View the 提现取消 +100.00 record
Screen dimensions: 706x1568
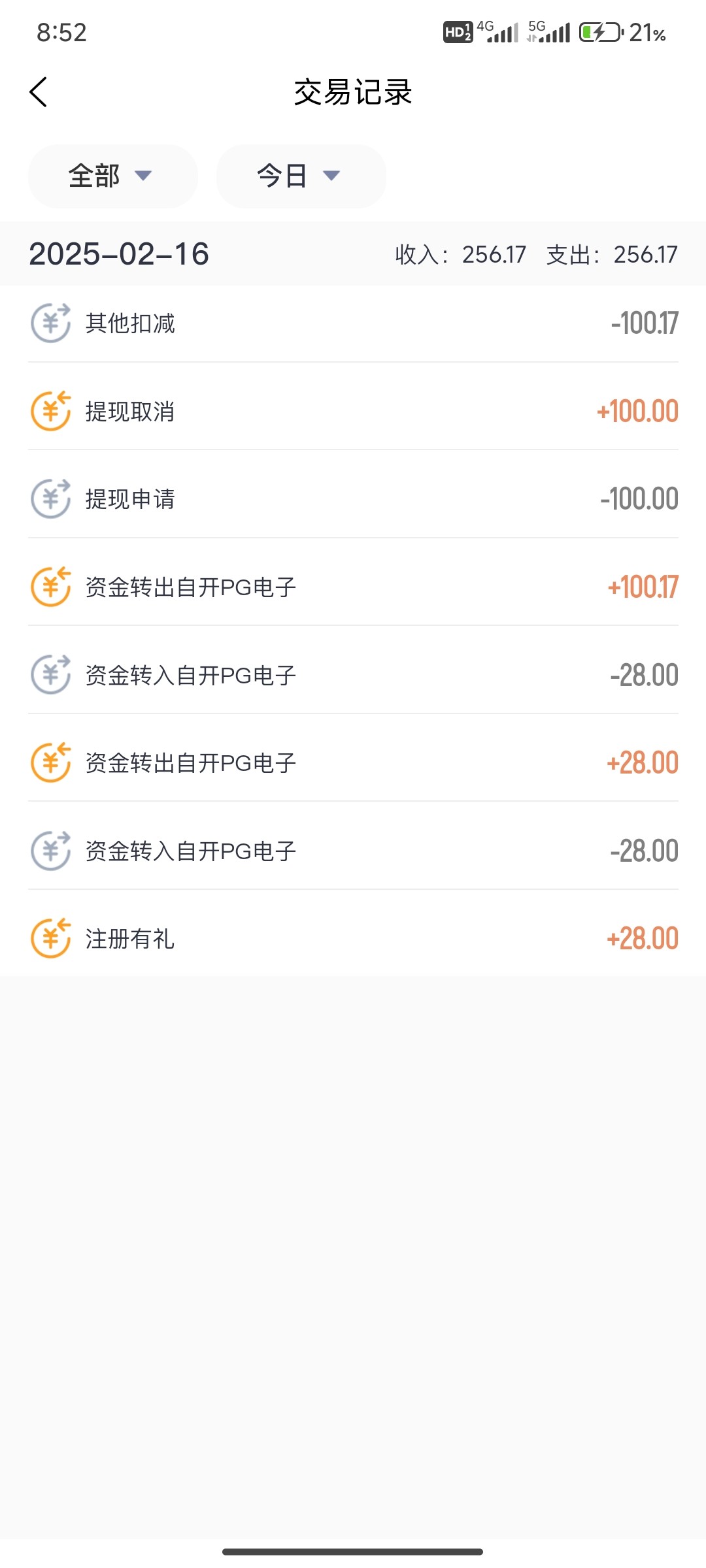[353, 412]
